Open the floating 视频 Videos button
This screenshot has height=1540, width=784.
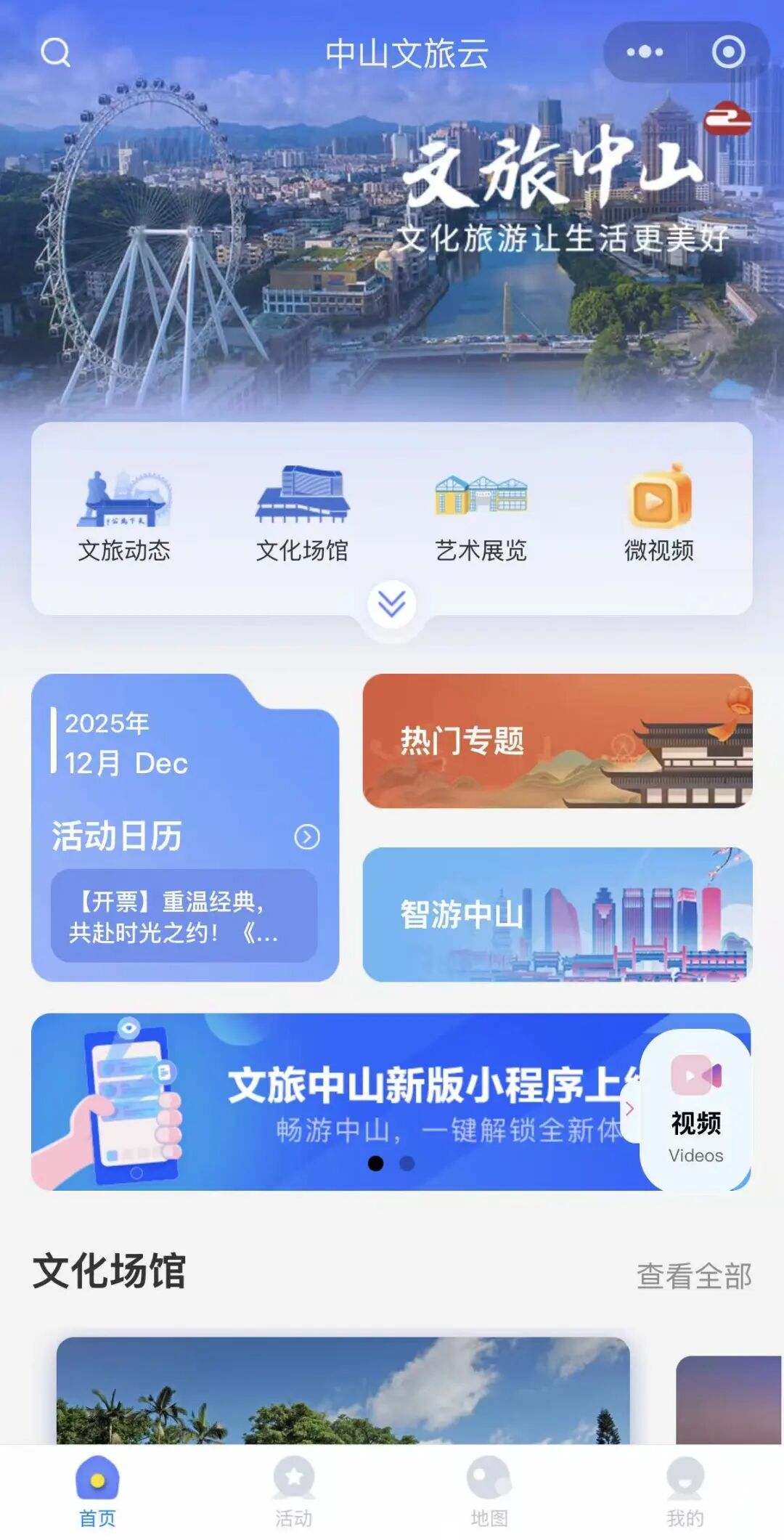(x=695, y=1109)
